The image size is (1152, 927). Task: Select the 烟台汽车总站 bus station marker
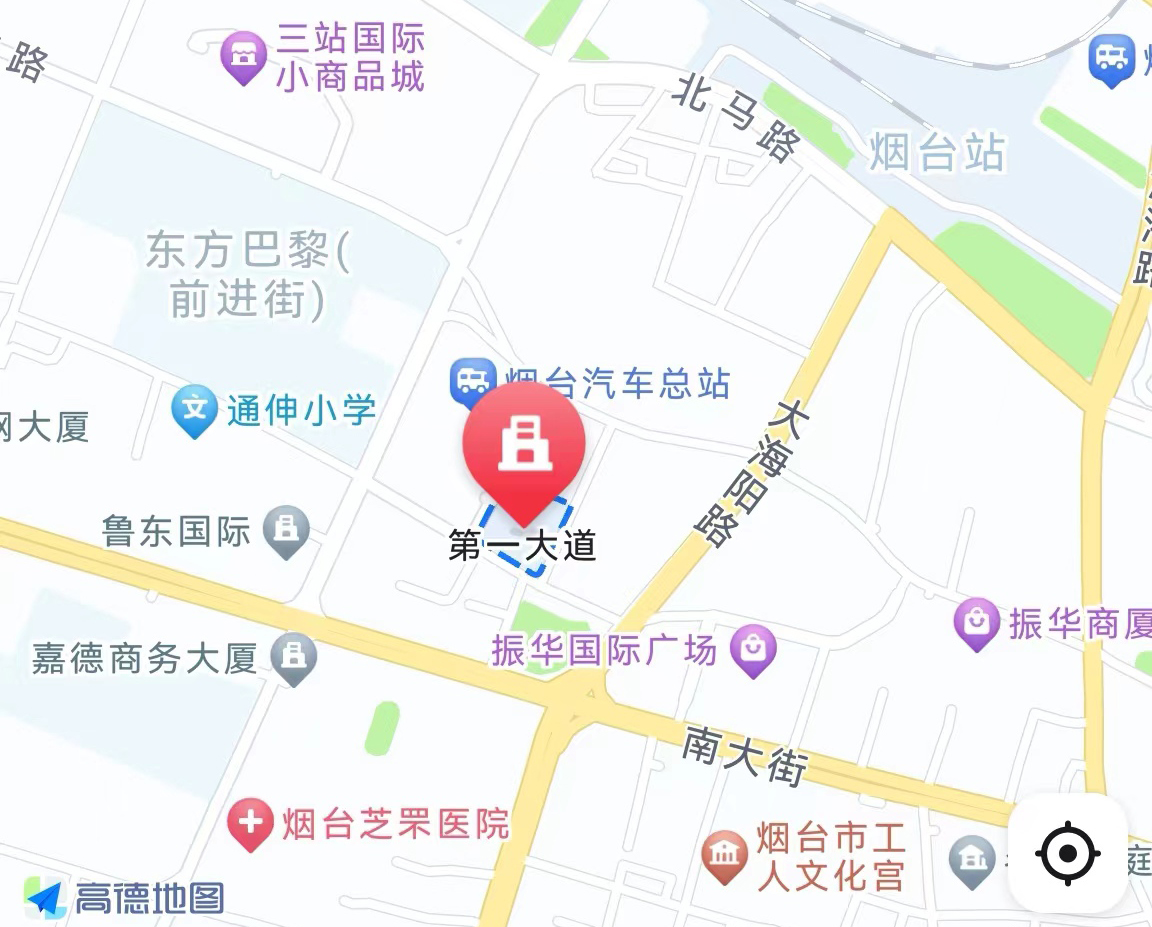[473, 381]
